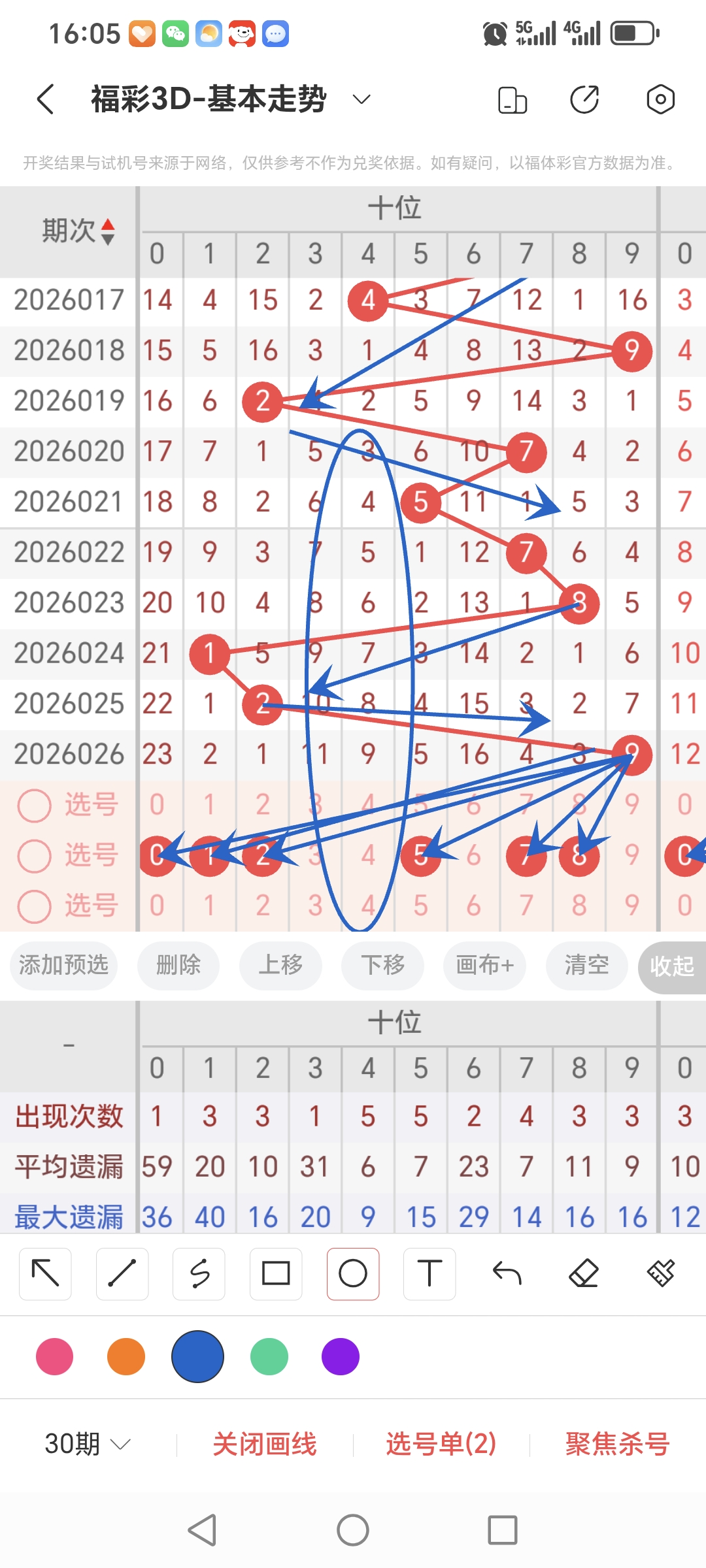This screenshot has height=1568, width=706.
Task: Open the 福彩3D-基本走势 title dropdown
Action: point(361,99)
